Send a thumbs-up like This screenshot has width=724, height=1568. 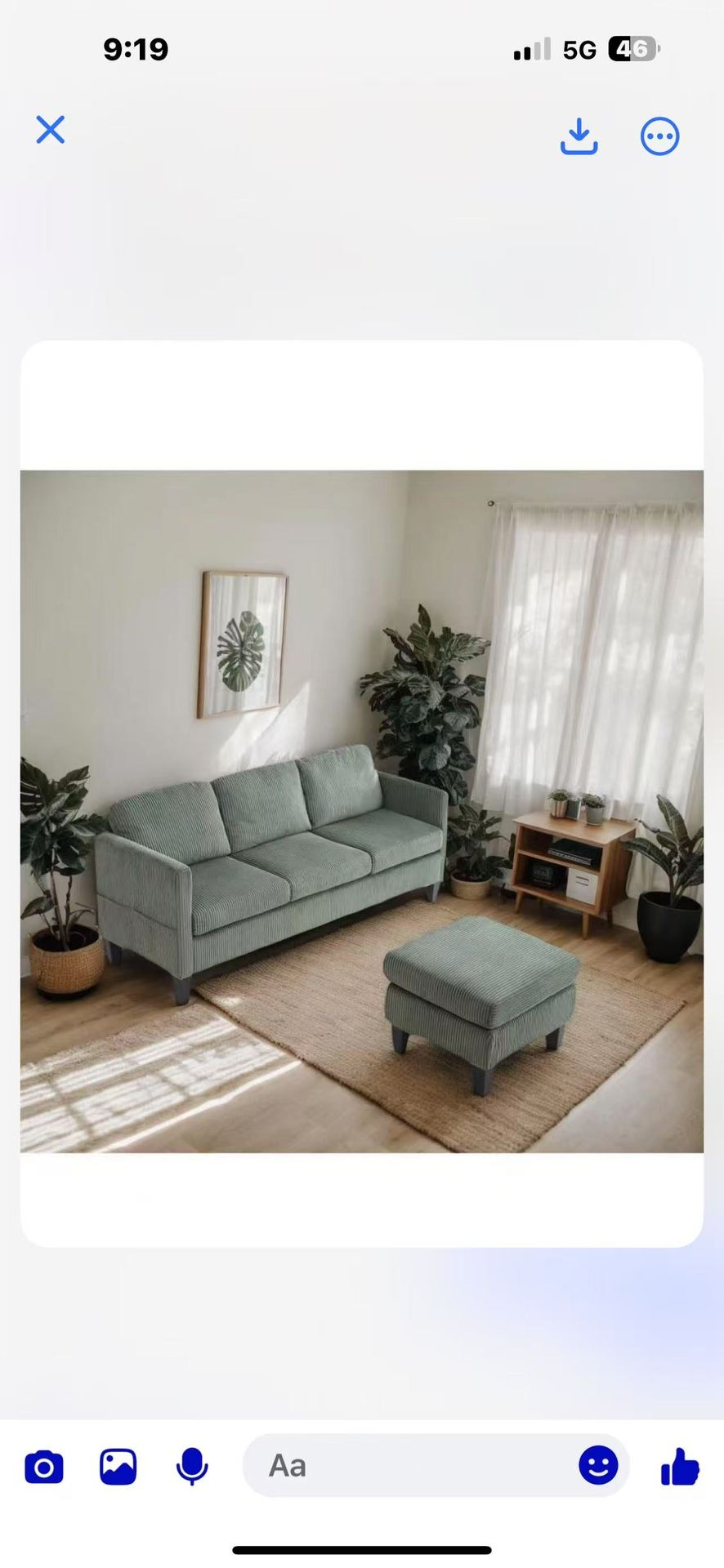[680, 1466]
